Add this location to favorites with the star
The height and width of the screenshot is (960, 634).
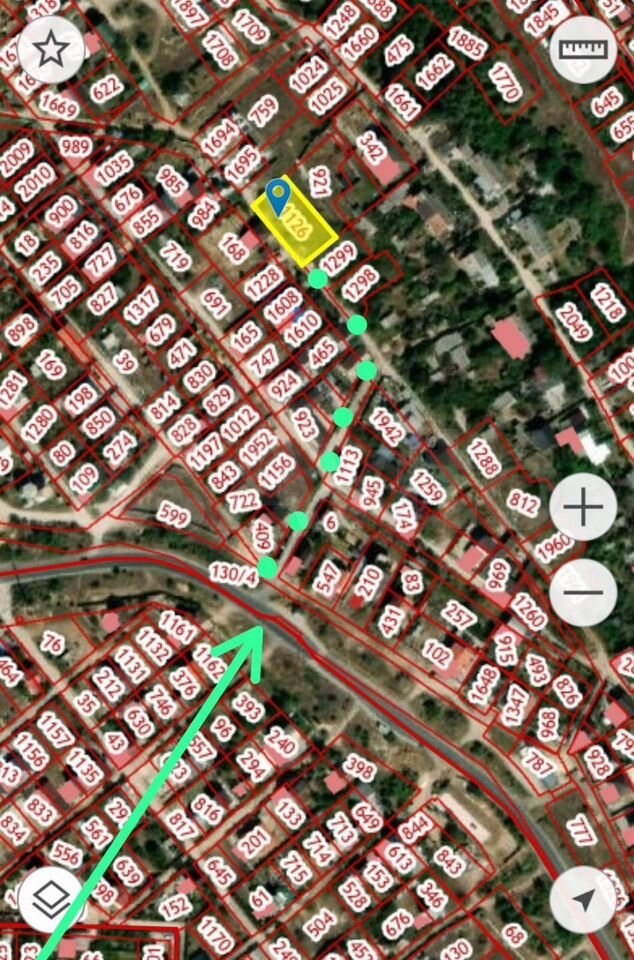coord(51,48)
